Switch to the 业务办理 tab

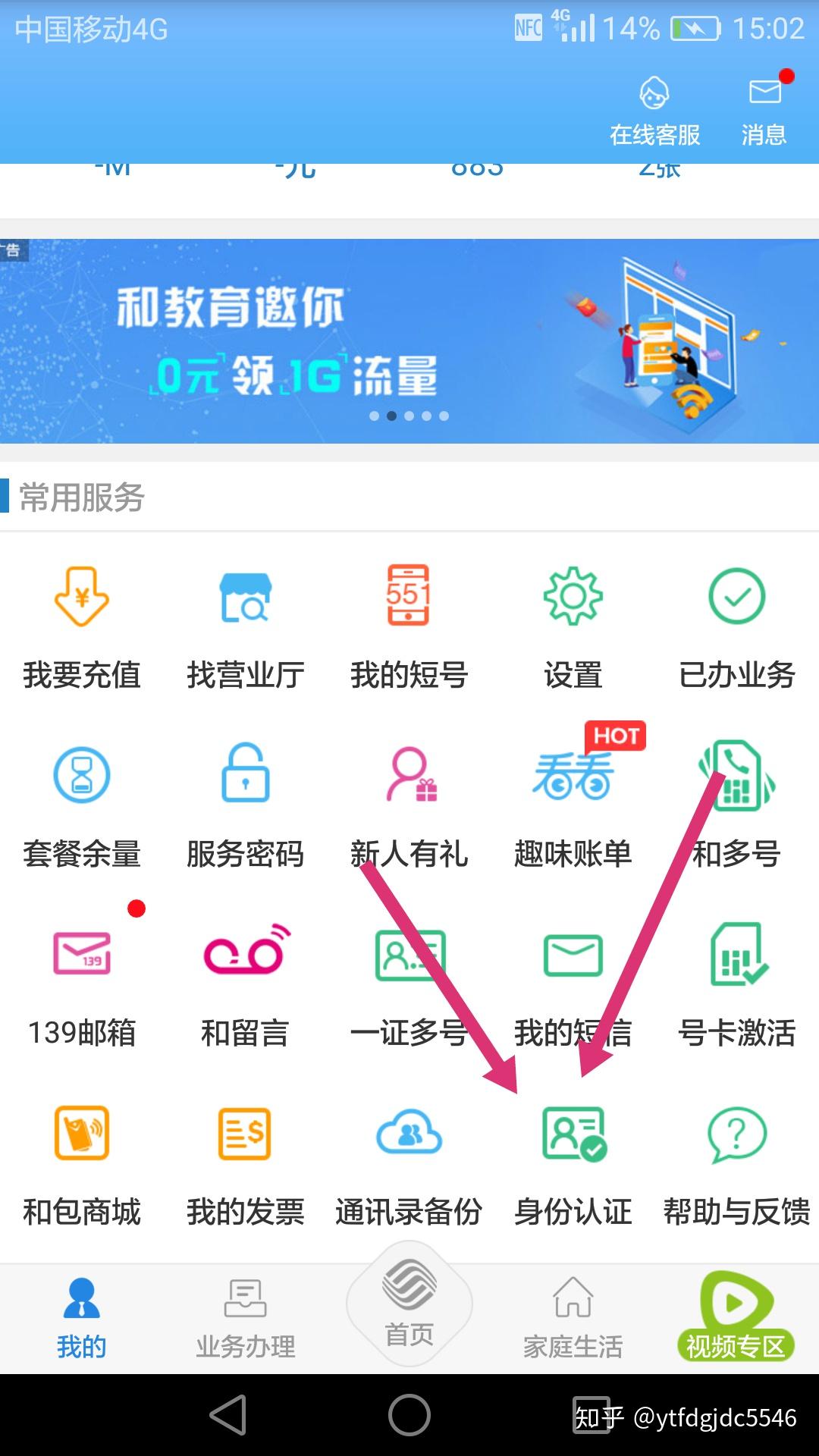(x=246, y=1319)
